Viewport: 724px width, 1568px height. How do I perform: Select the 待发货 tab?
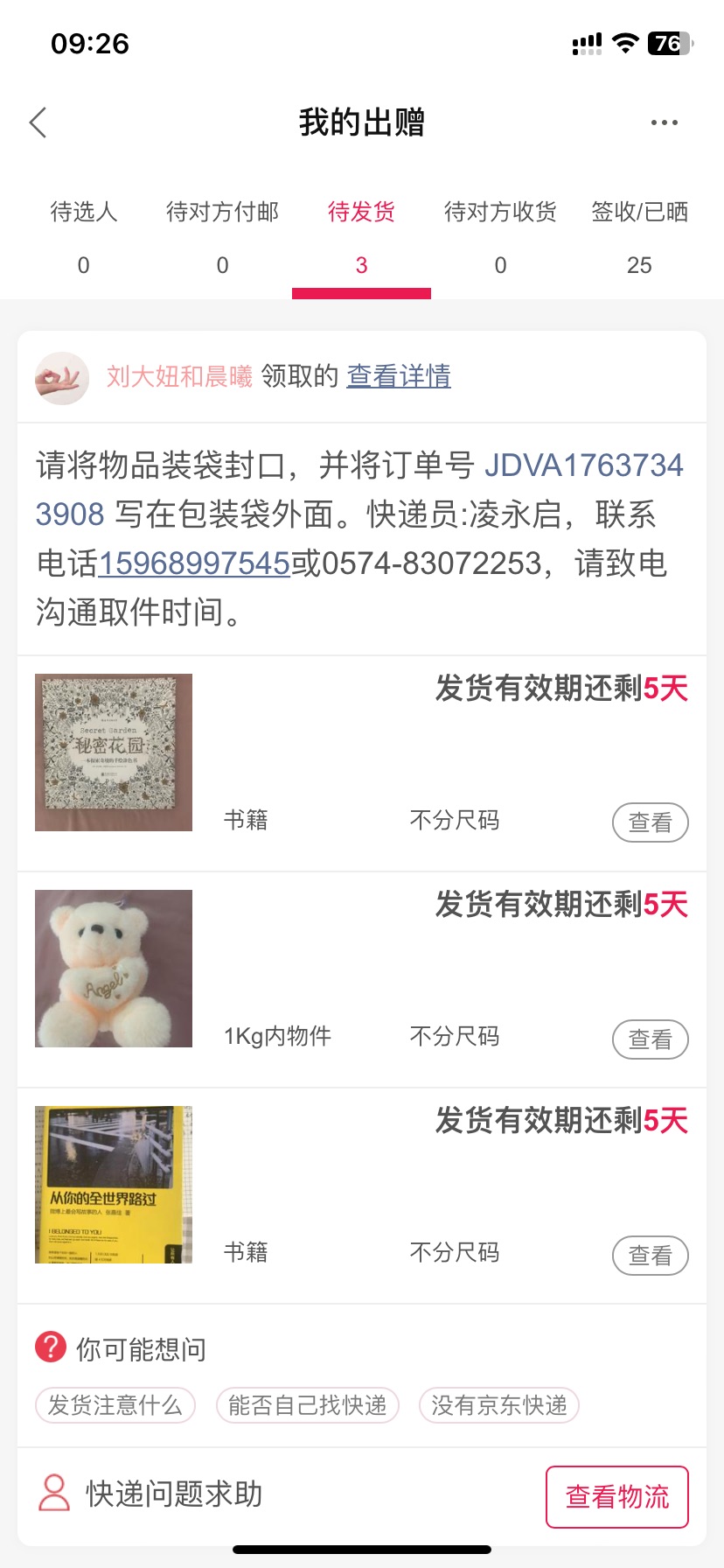[361, 237]
